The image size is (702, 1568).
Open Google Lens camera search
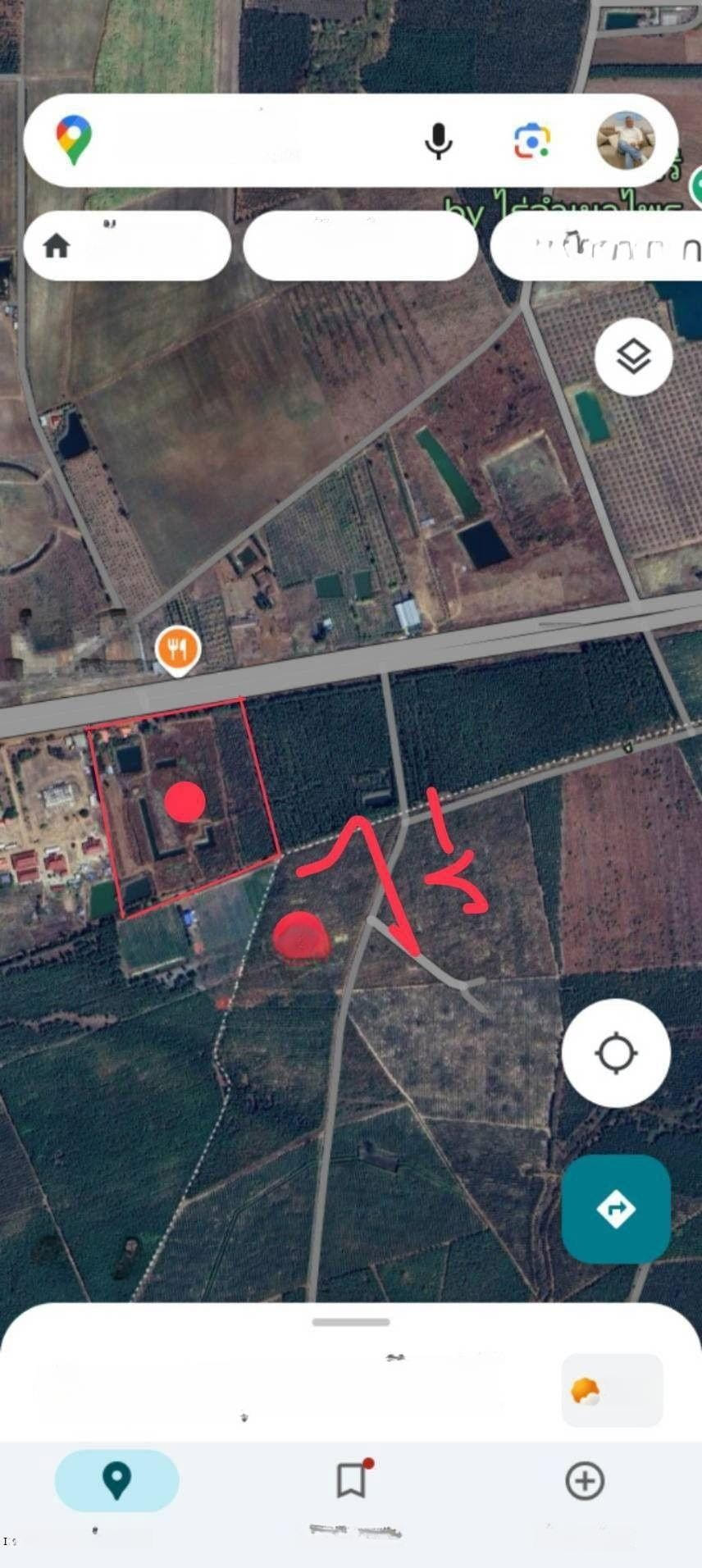click(531, 141)
